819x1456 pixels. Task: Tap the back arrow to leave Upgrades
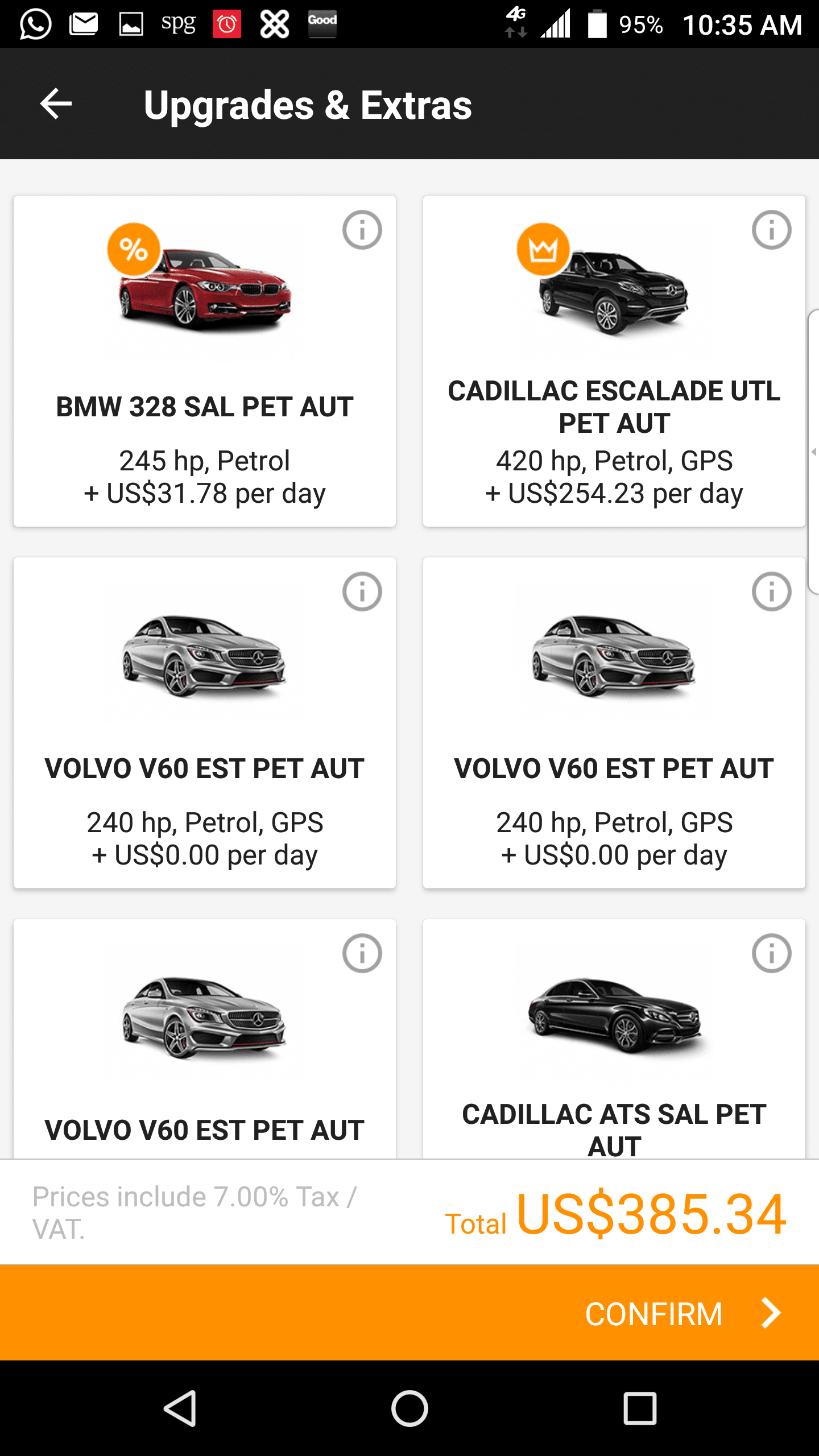55,104
